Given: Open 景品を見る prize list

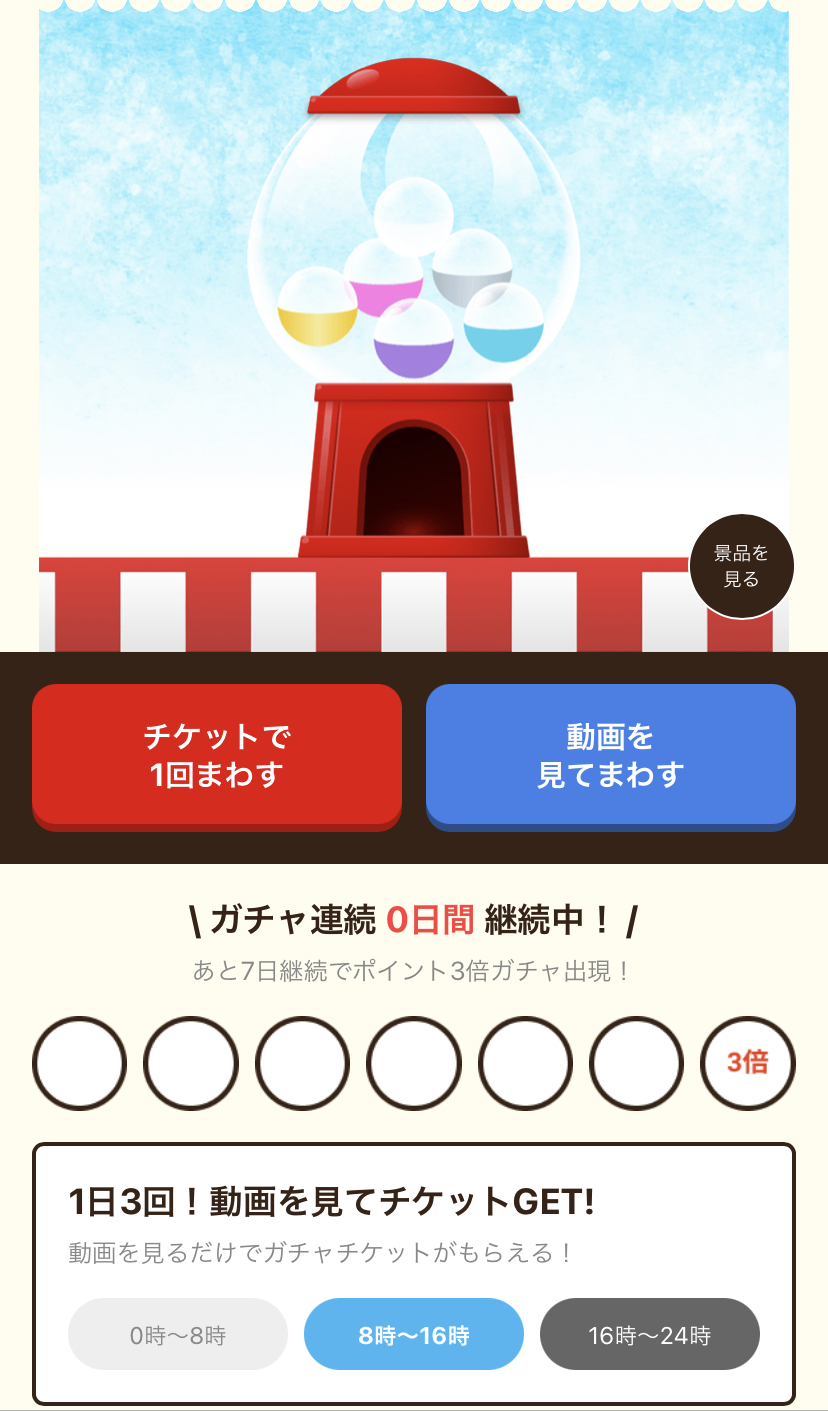Looking at the screenshot, I should pos(742,566).
